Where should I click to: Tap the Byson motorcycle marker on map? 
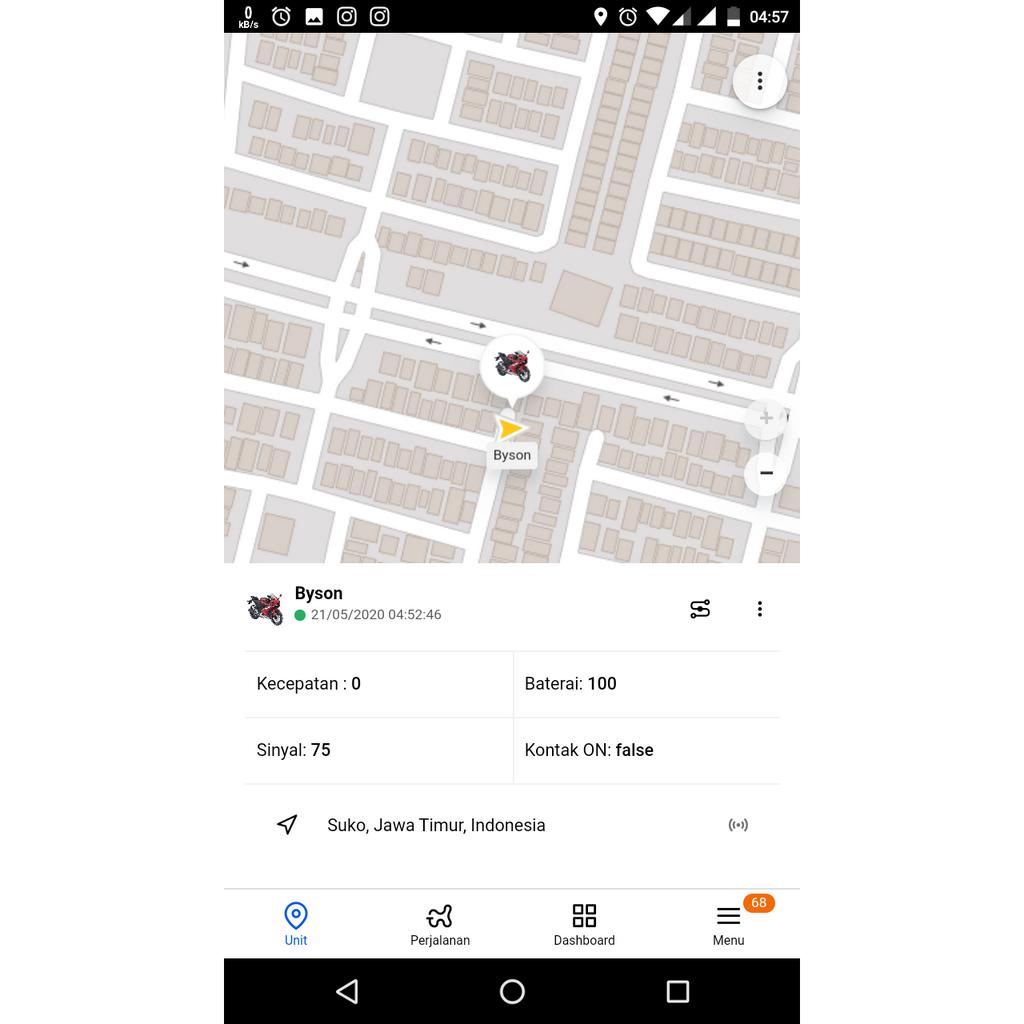(x=512, y=366)
